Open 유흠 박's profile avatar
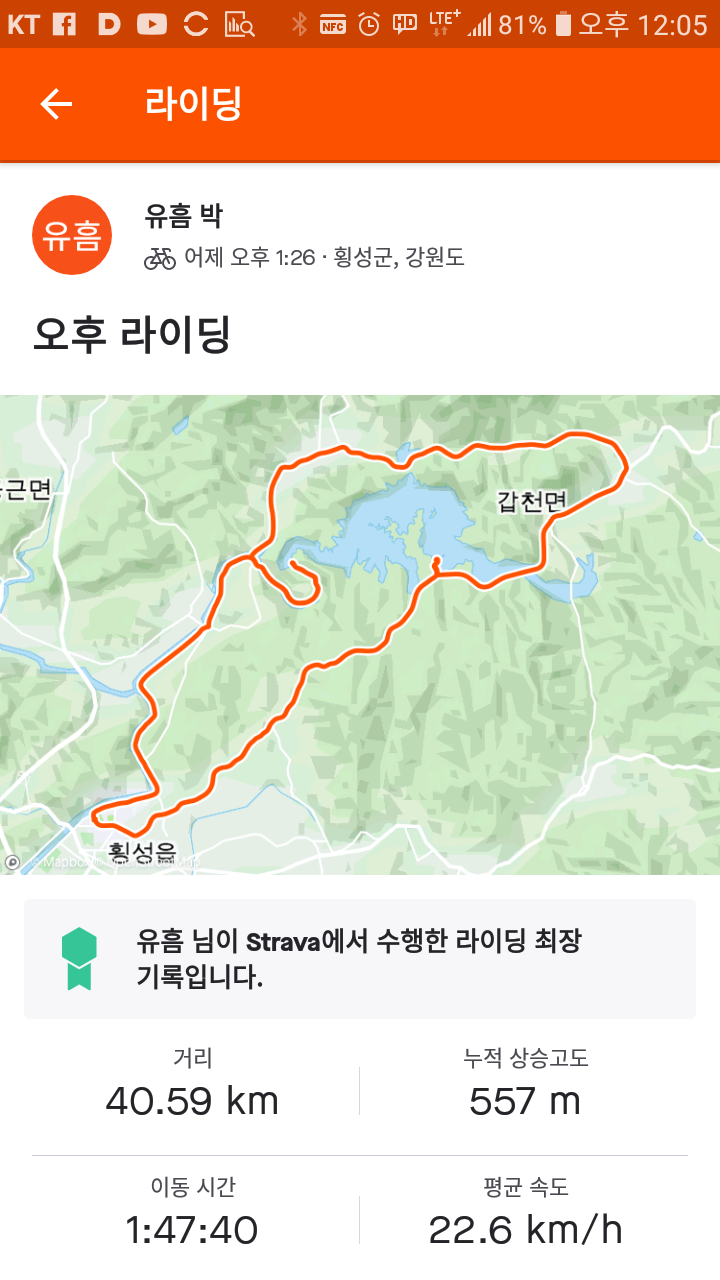720x1280 pixels. click(x=72, y=235)
